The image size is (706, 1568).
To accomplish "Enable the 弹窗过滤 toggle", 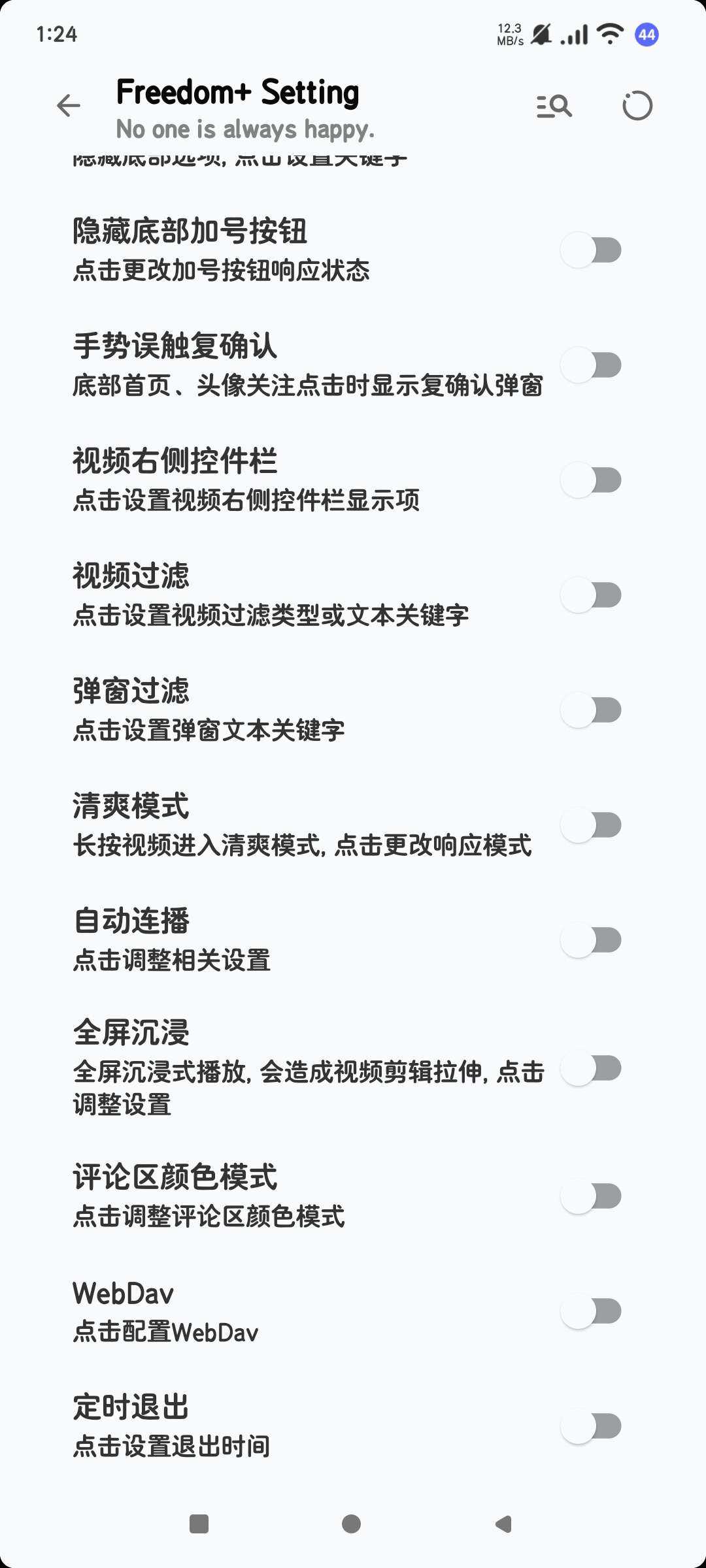I will (591, 710).
